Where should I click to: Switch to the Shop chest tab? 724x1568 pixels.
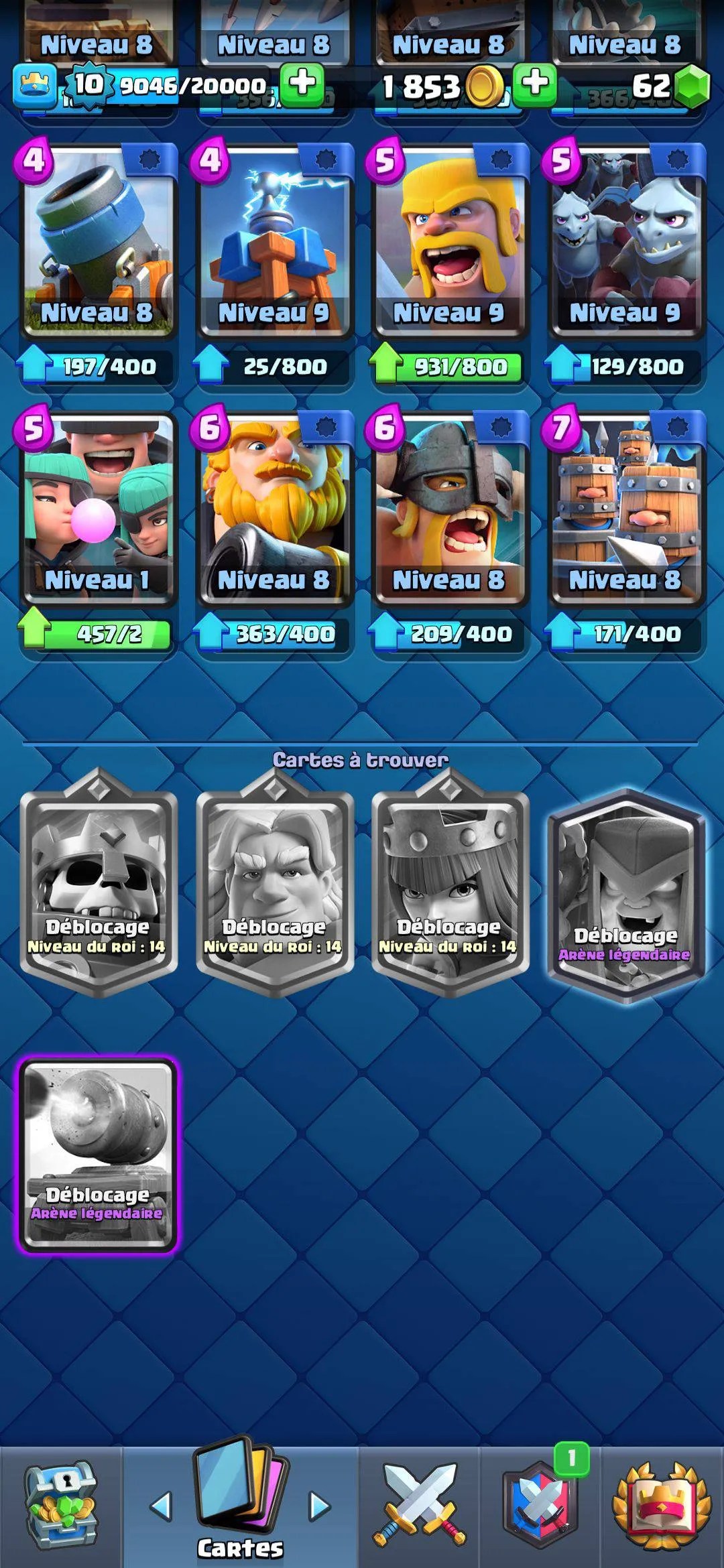tap(60, 1505)
